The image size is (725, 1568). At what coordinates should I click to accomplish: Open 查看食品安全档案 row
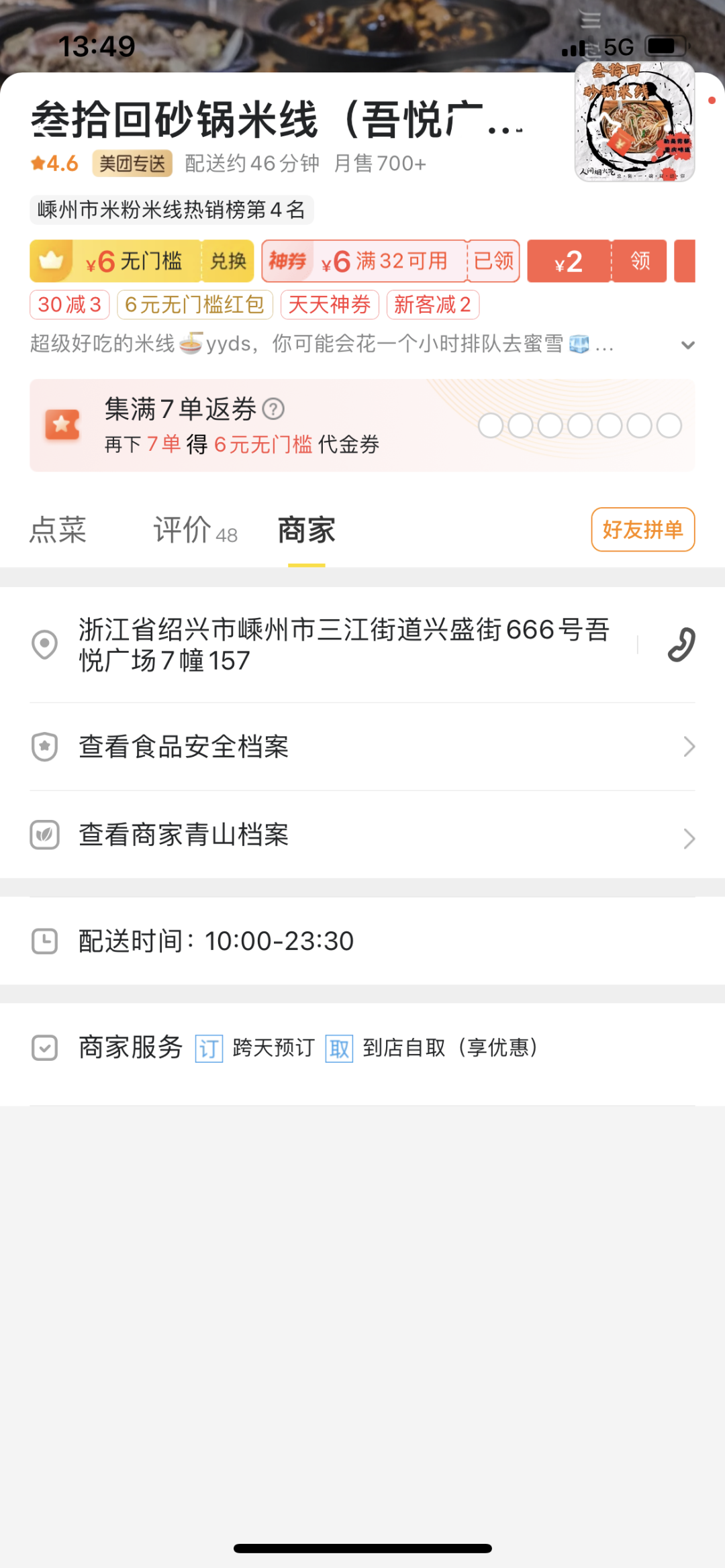pos(362,747)
